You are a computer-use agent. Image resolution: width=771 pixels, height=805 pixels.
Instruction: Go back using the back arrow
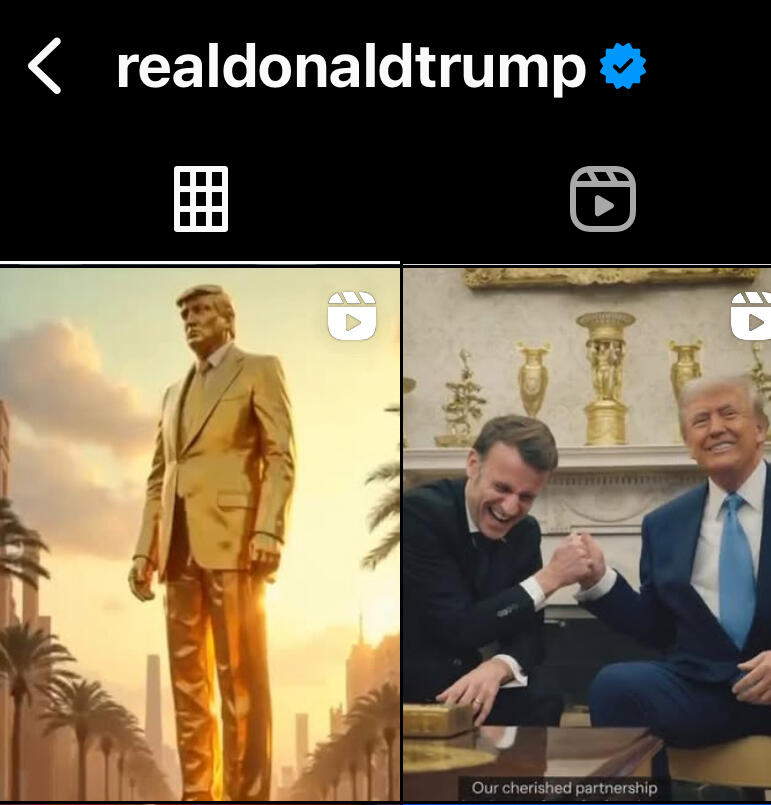pos(45,66)
